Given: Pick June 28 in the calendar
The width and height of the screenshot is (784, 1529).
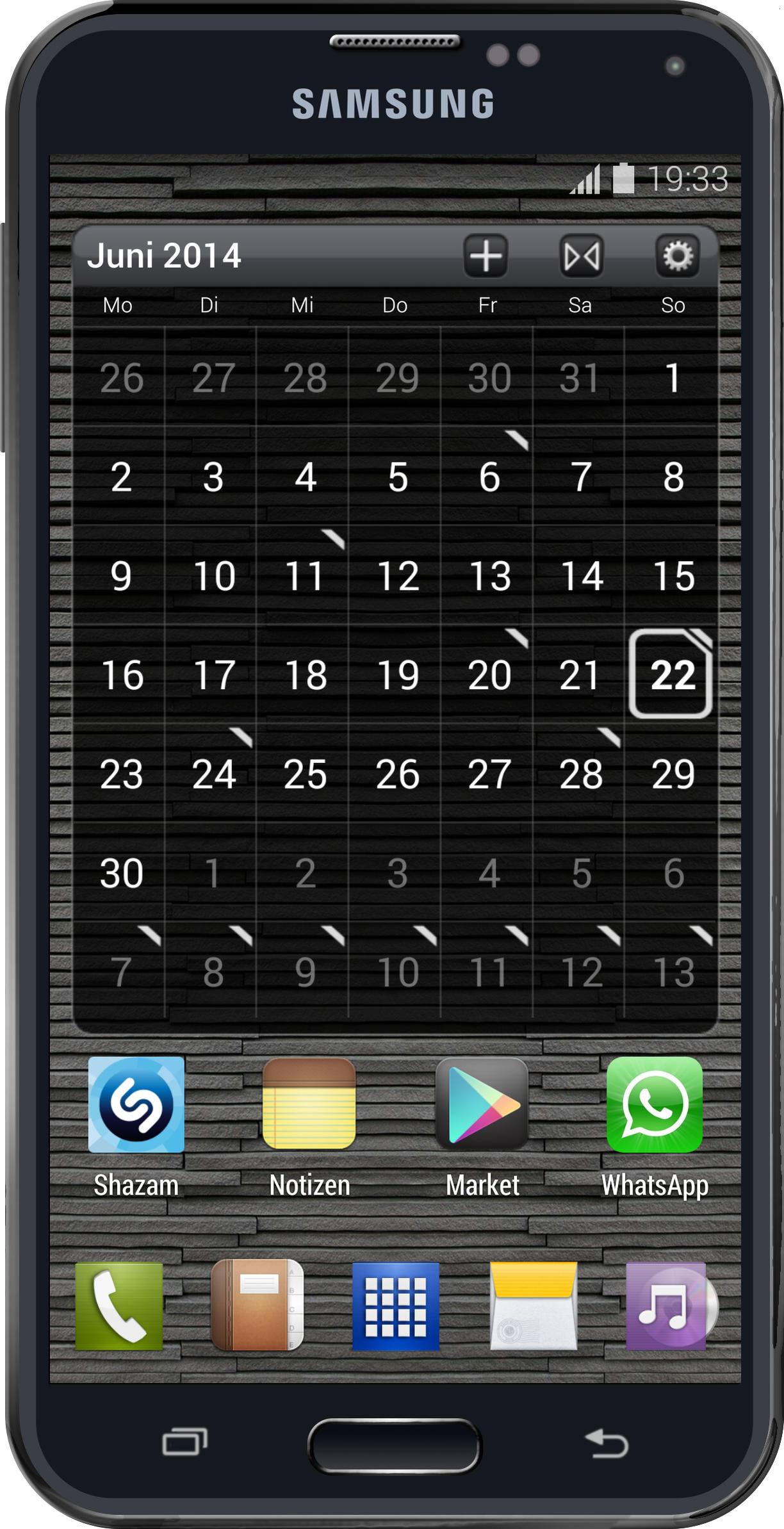Looking at the screenshot, I should [580, 774].
